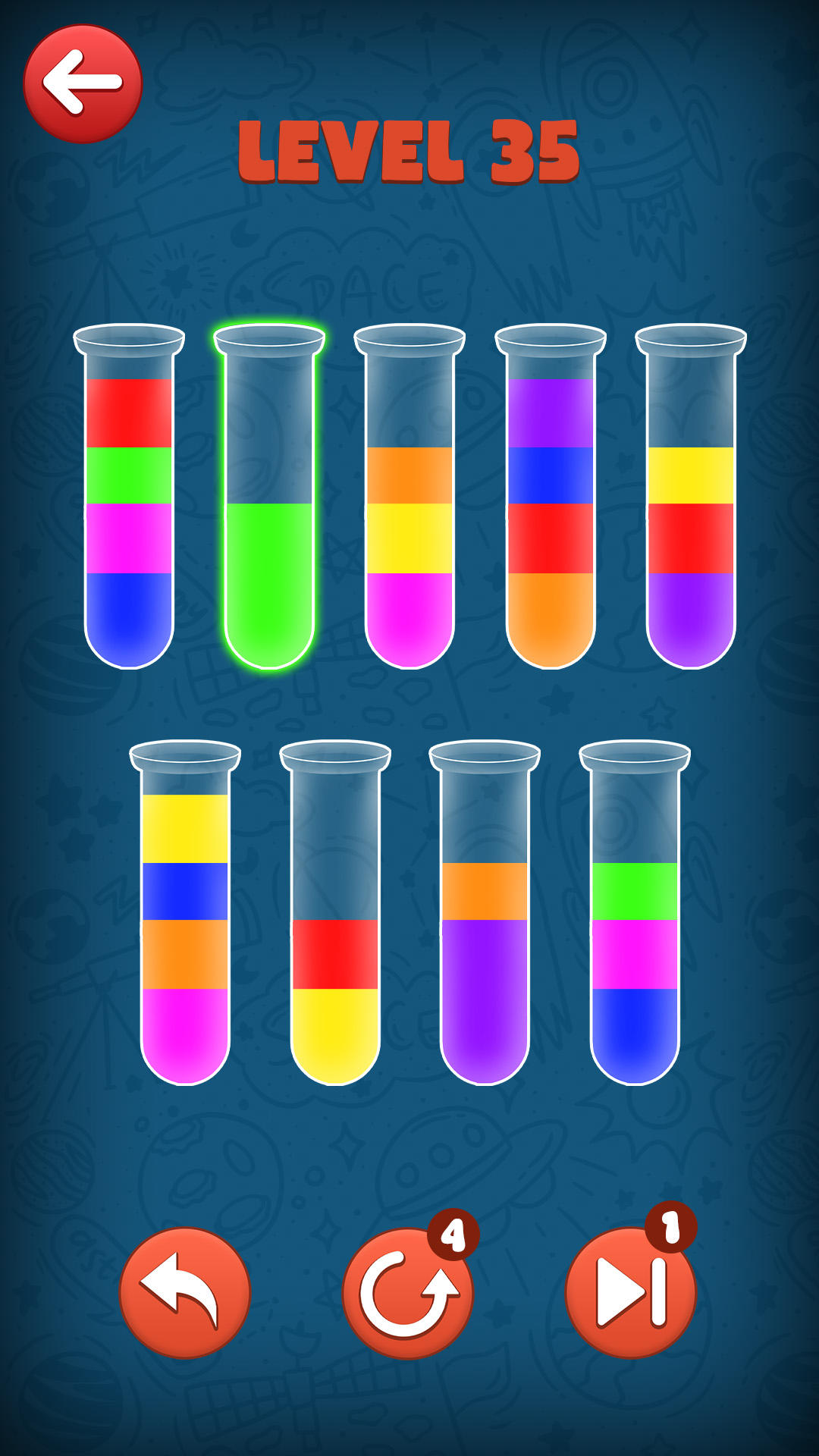The image size is (819, 1456).
Task: Select the tube with red on top and blue at bottom
Action: coord(129,497)
